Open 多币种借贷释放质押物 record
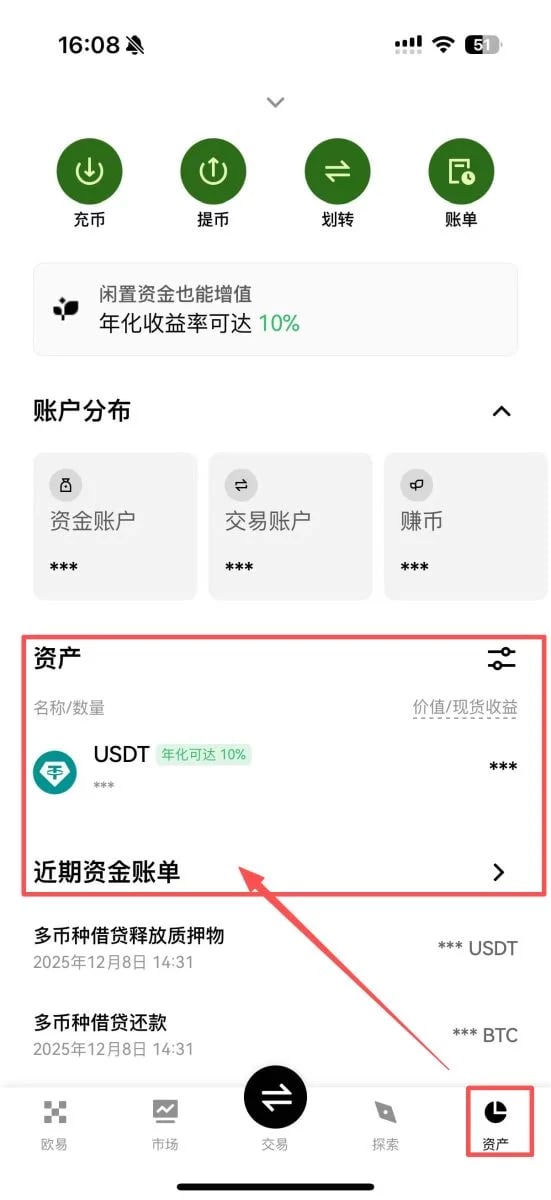The image size is (551, 1200). click(276, 948)
